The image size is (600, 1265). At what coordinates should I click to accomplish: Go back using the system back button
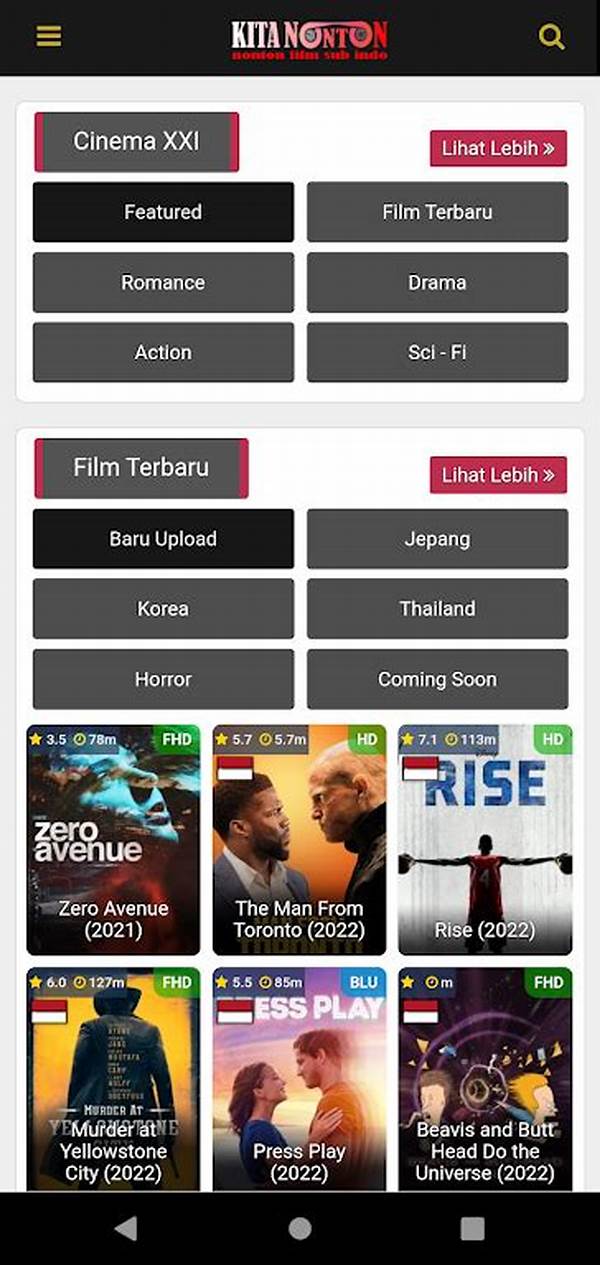[126, 1228]
